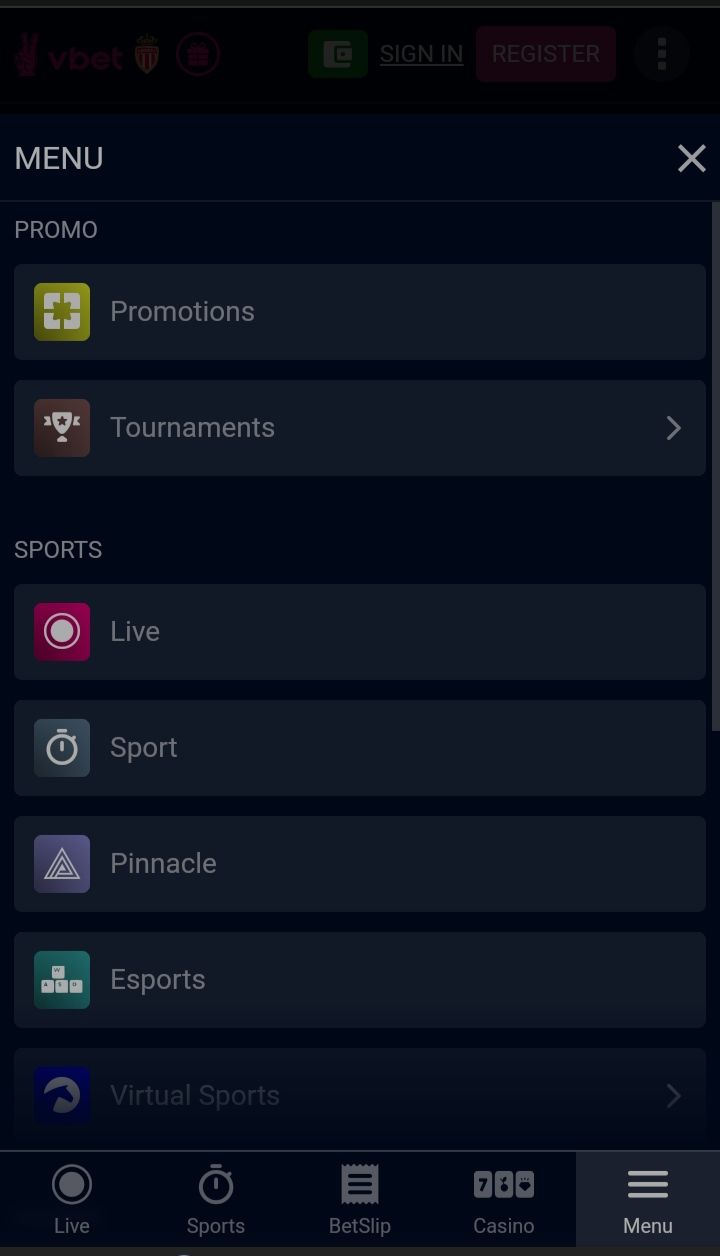
Task: Open Live from the Sports section
Action: [x=360, y=632]
